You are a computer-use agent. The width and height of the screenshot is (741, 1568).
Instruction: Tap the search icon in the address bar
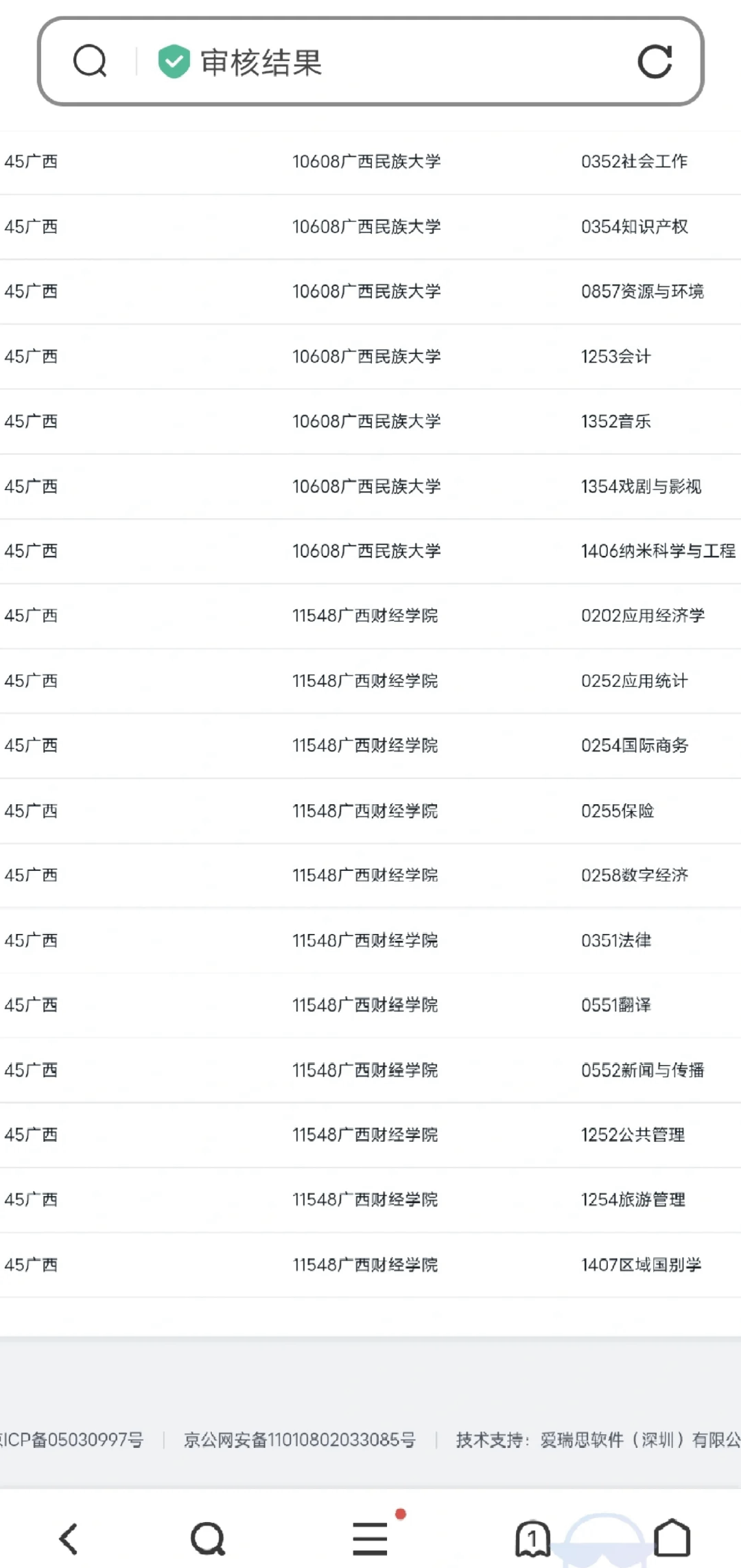pos(90,62)
